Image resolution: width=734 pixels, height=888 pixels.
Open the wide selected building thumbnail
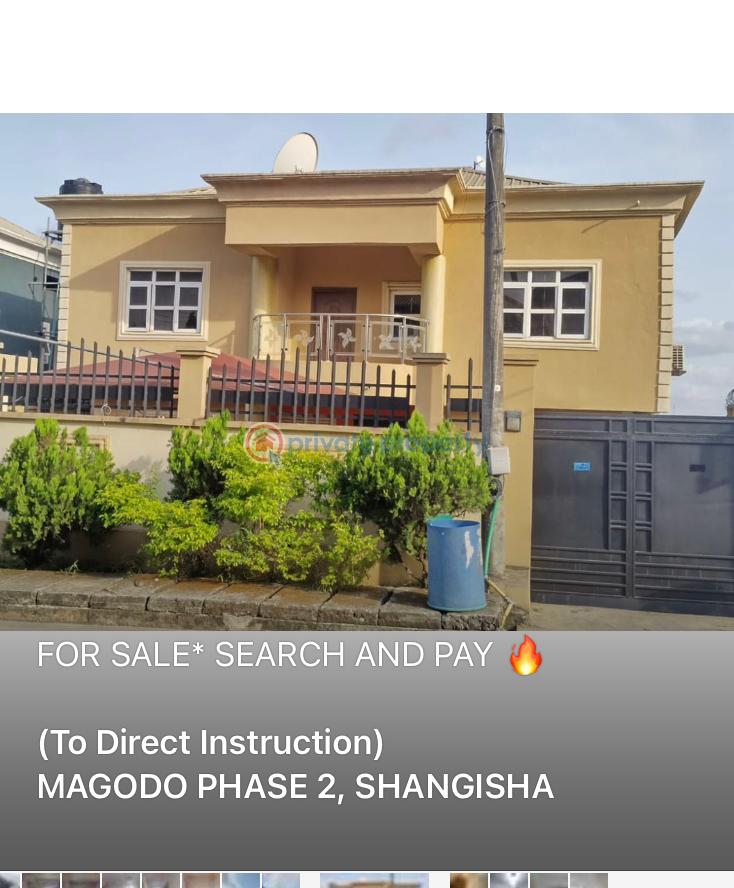click(374, 881)
